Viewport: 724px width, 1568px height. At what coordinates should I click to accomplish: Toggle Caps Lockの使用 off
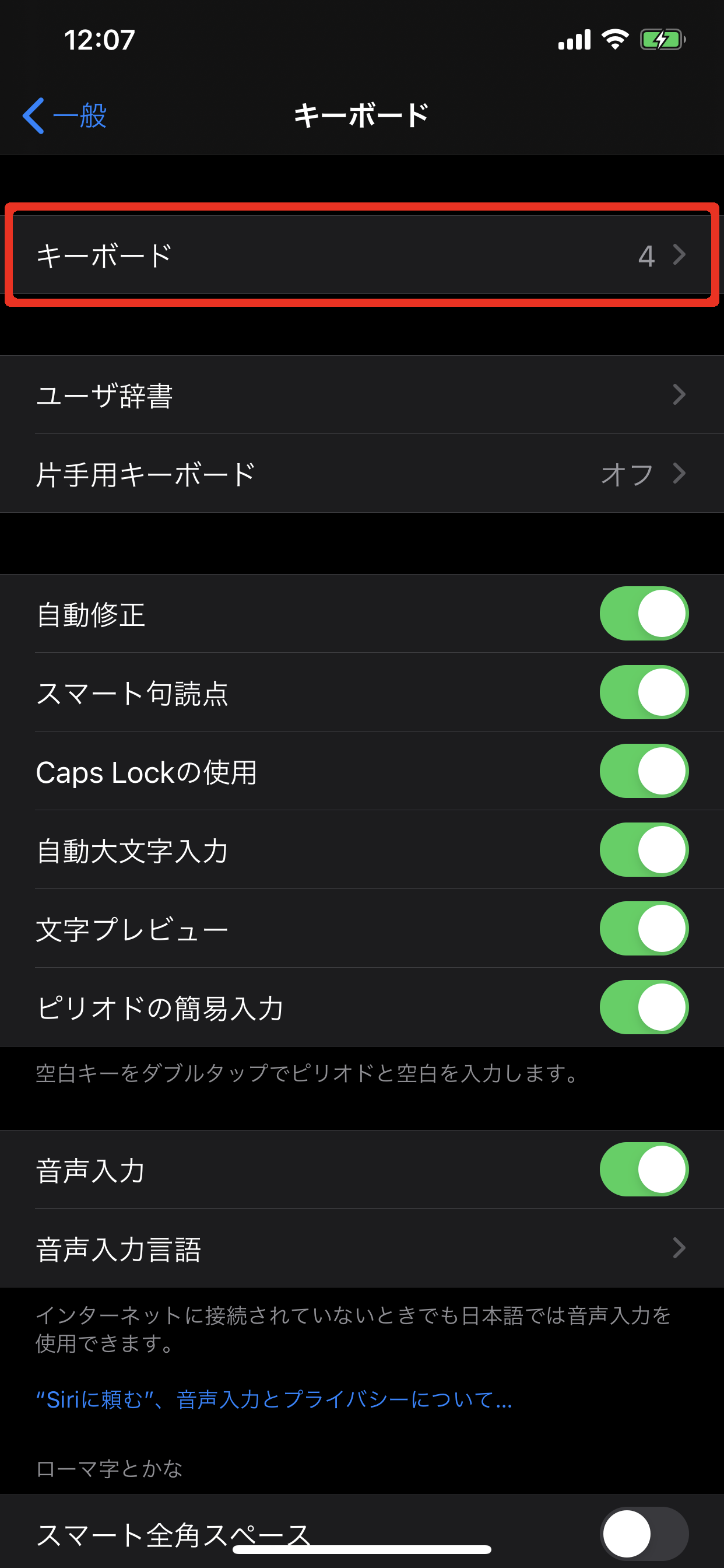[x=643, y=771]
